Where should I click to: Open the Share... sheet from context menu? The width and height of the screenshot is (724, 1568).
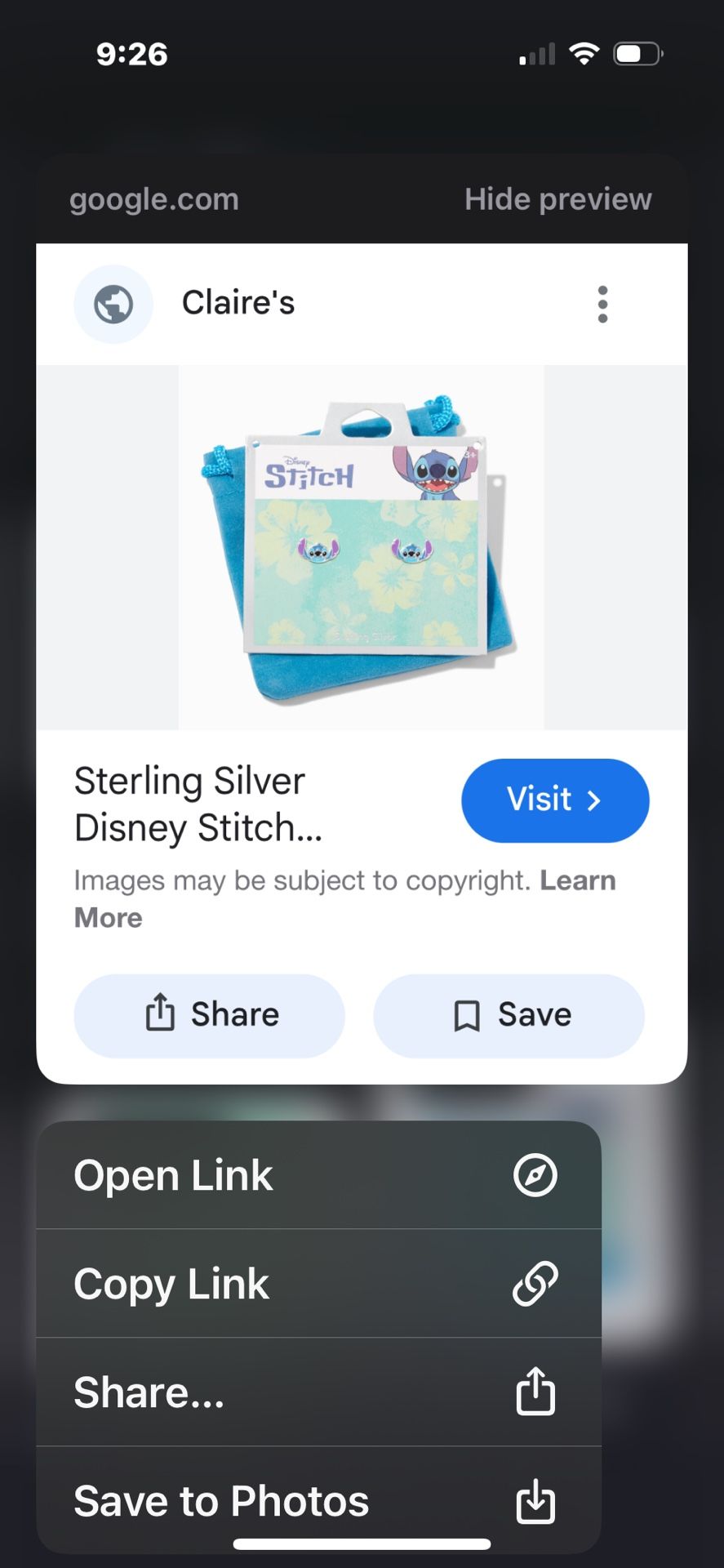[318, 1392]
